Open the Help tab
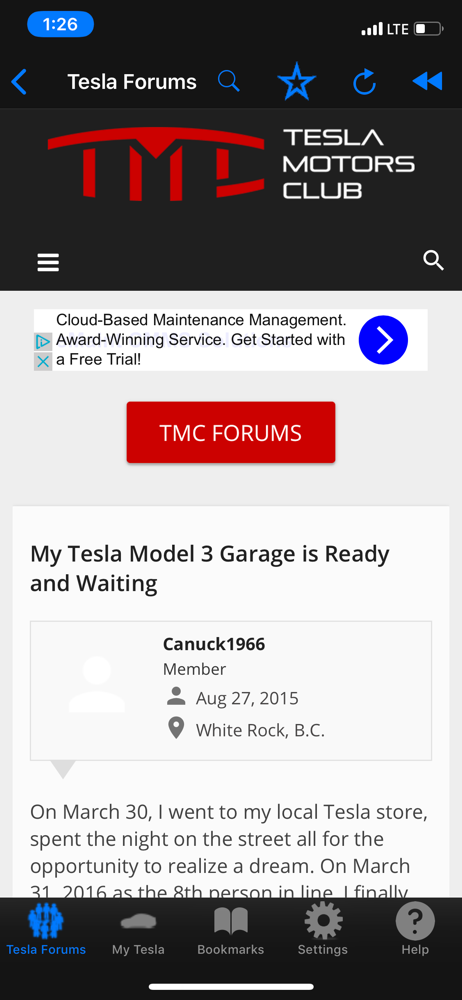 coord(415,931)
